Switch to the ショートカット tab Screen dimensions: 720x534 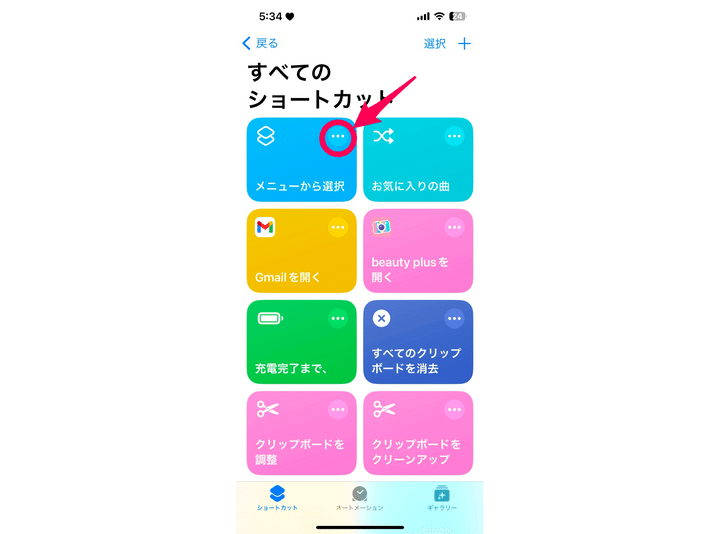coord(277,499)
